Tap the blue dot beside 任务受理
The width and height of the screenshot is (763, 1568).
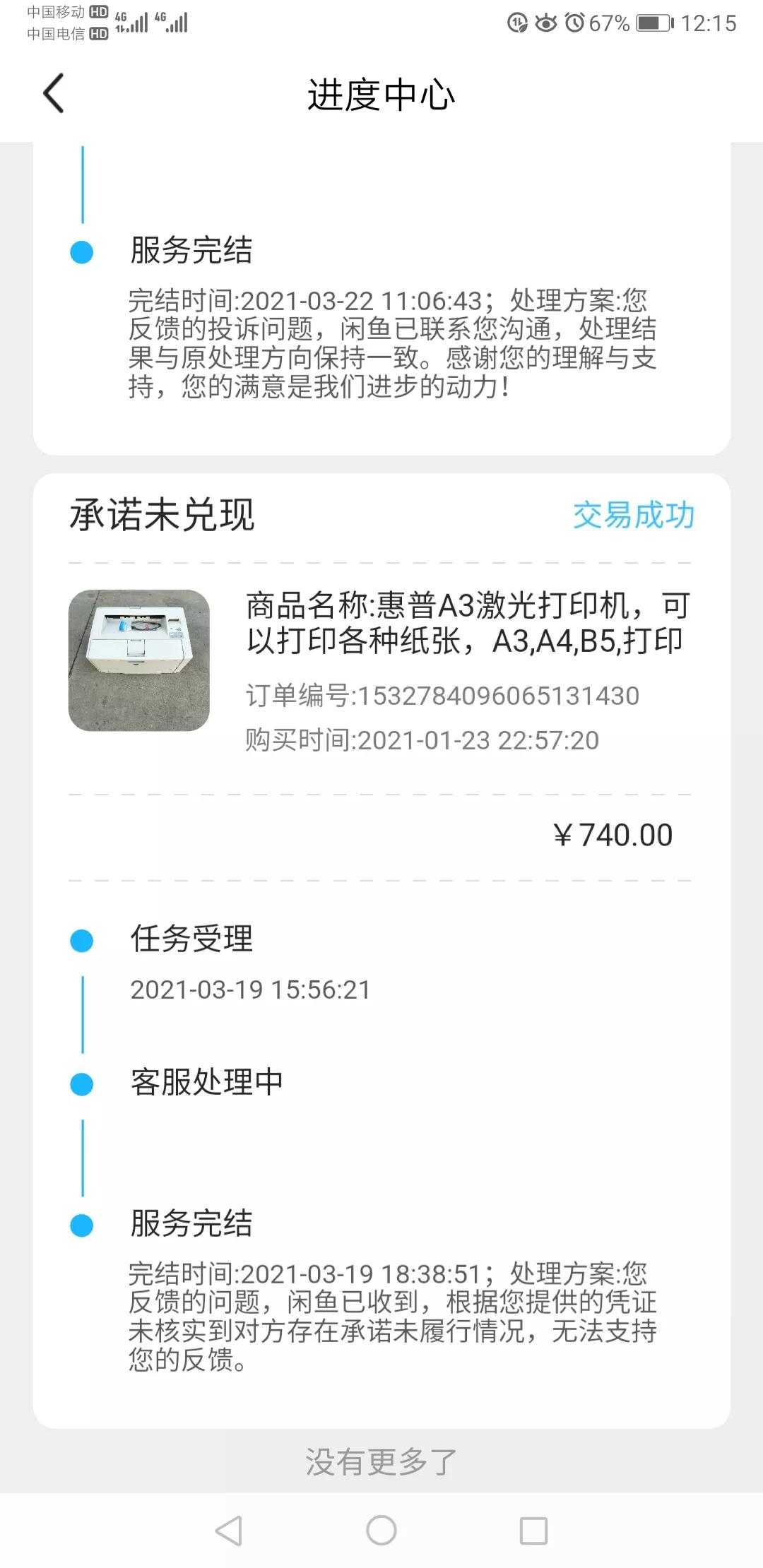(82, 940)
